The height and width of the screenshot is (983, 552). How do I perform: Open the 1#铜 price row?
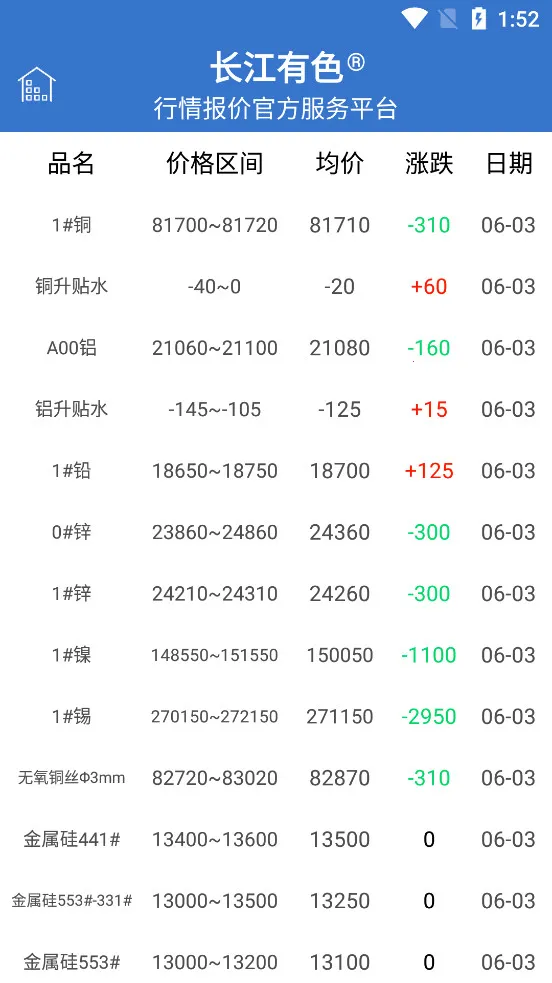point(276,225)
